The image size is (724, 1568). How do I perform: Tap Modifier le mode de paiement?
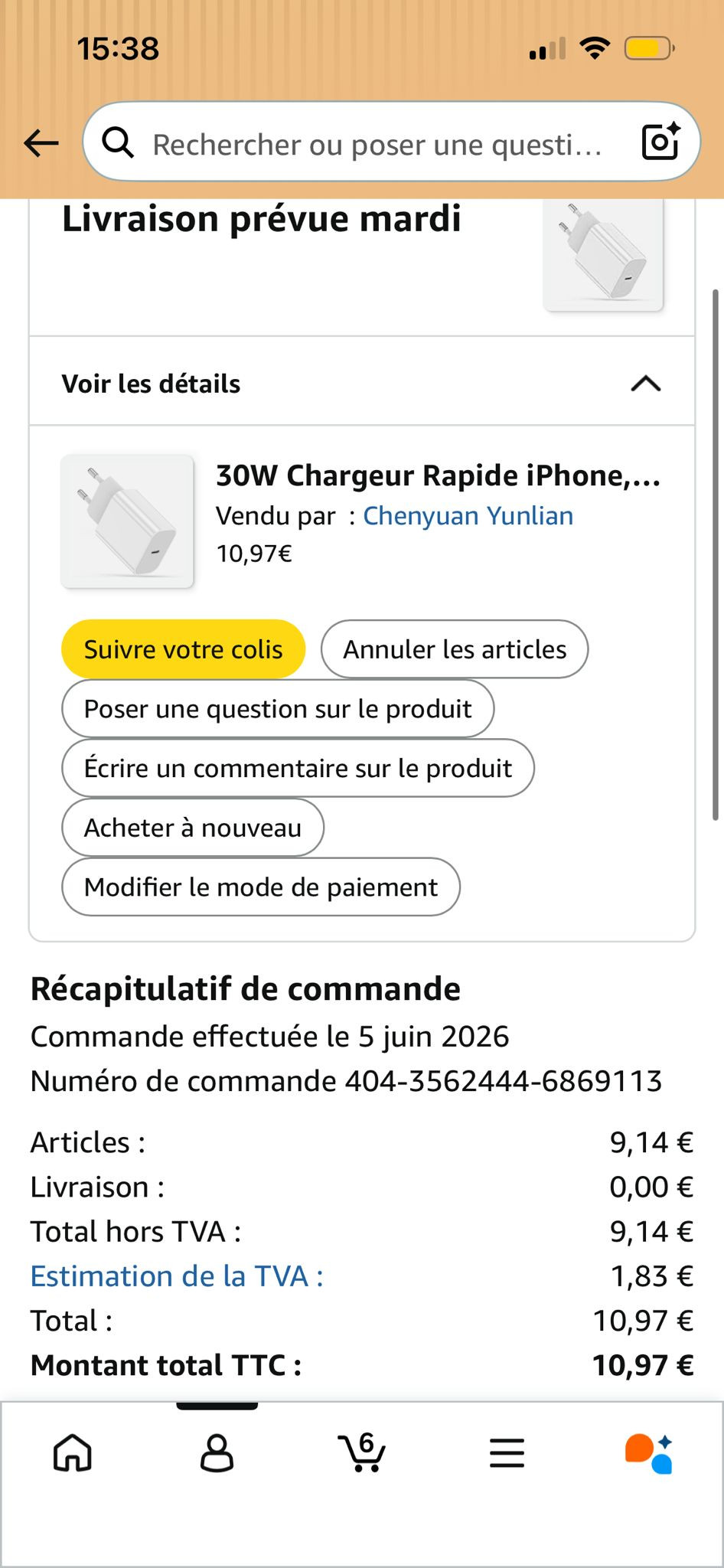point(261,887)
